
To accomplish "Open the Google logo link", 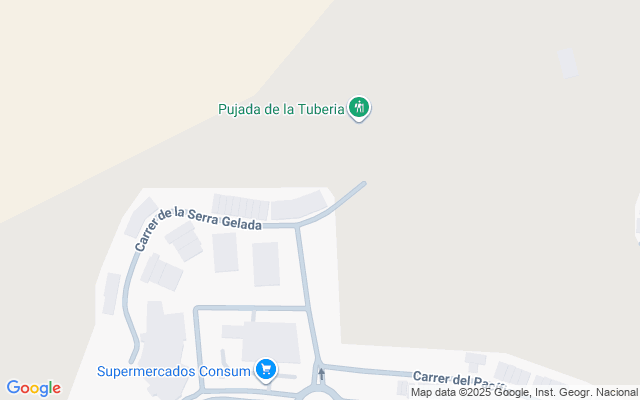I will (x=33, y=388).
